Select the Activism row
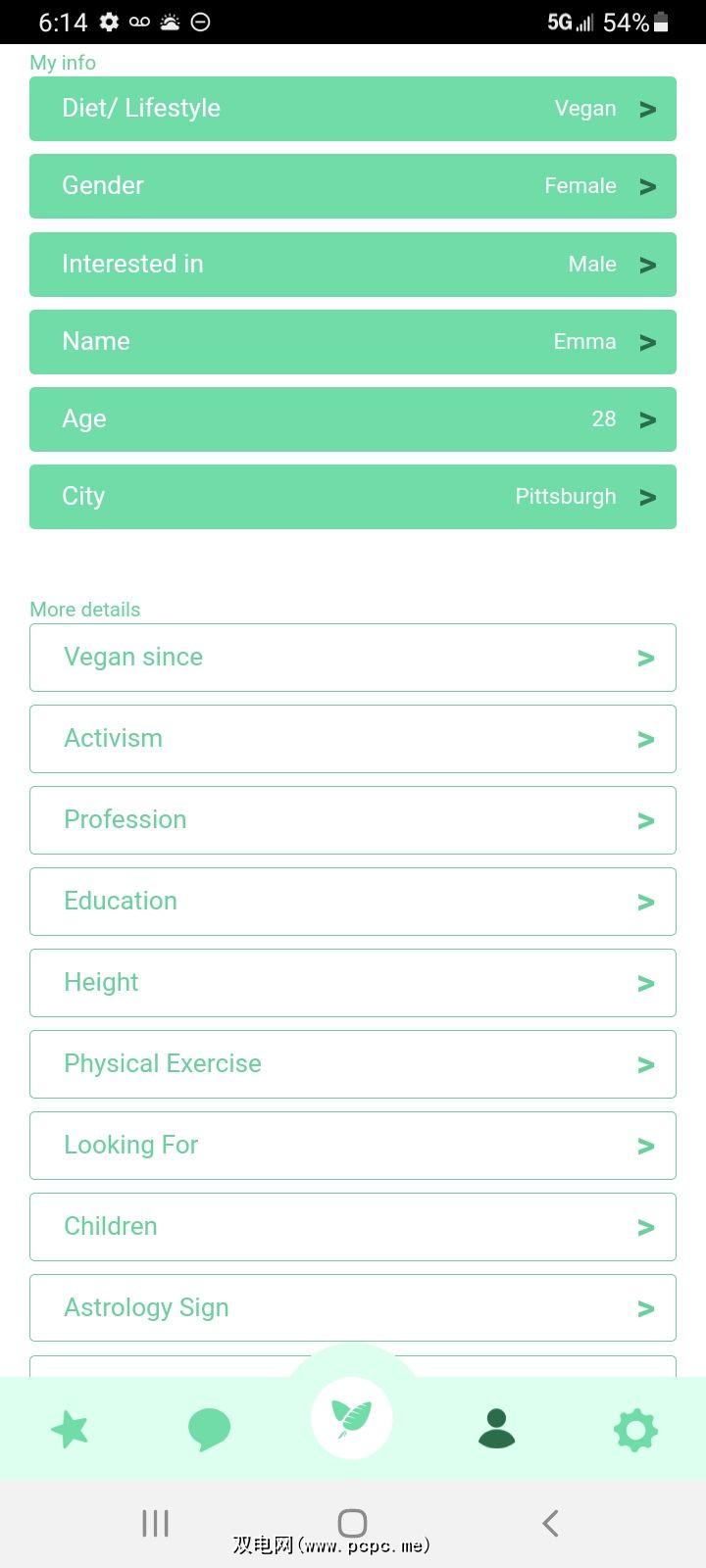The width and height of the screenshot is (706, 1568). 353,739
